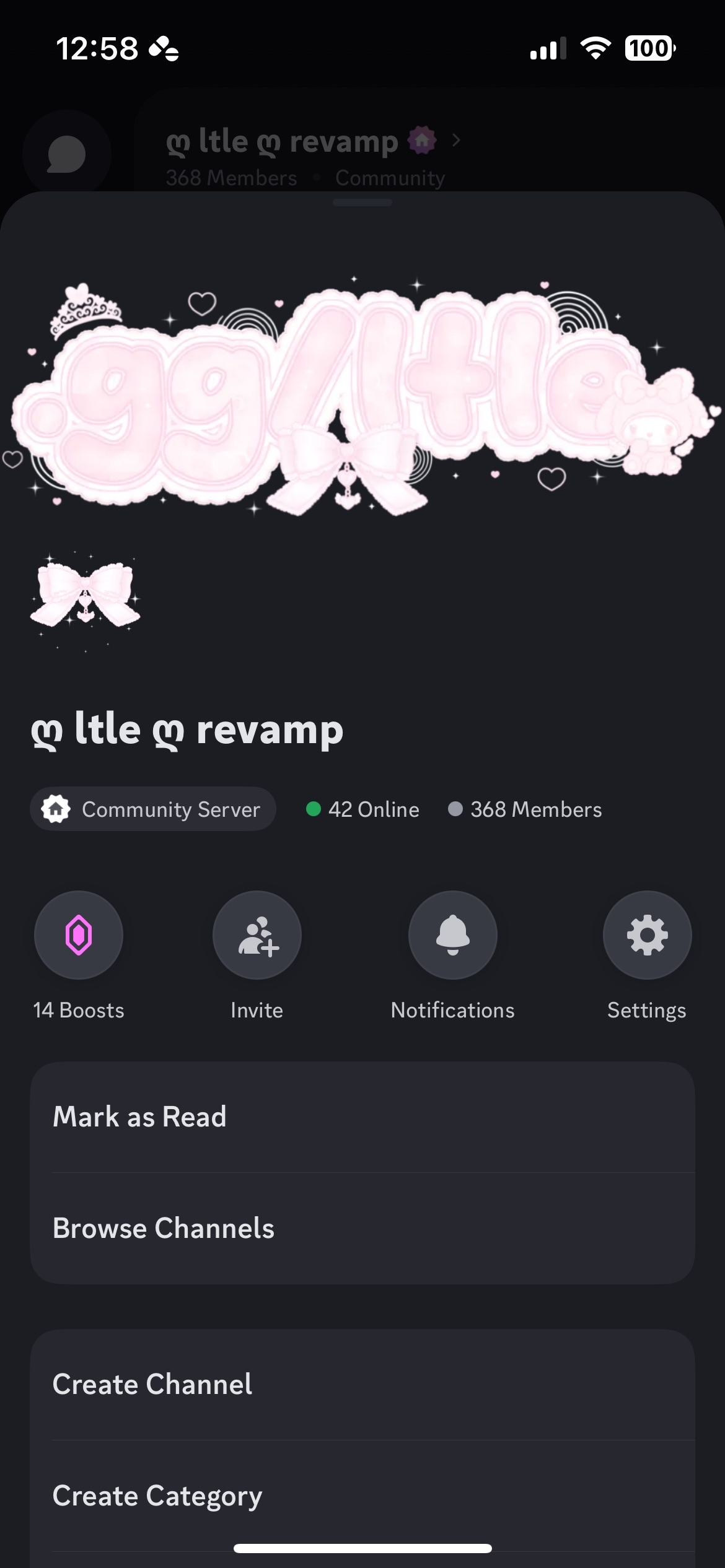Open server Notifications settings
The width and height of the screenshot is (725, 1568).
[452, 935]
